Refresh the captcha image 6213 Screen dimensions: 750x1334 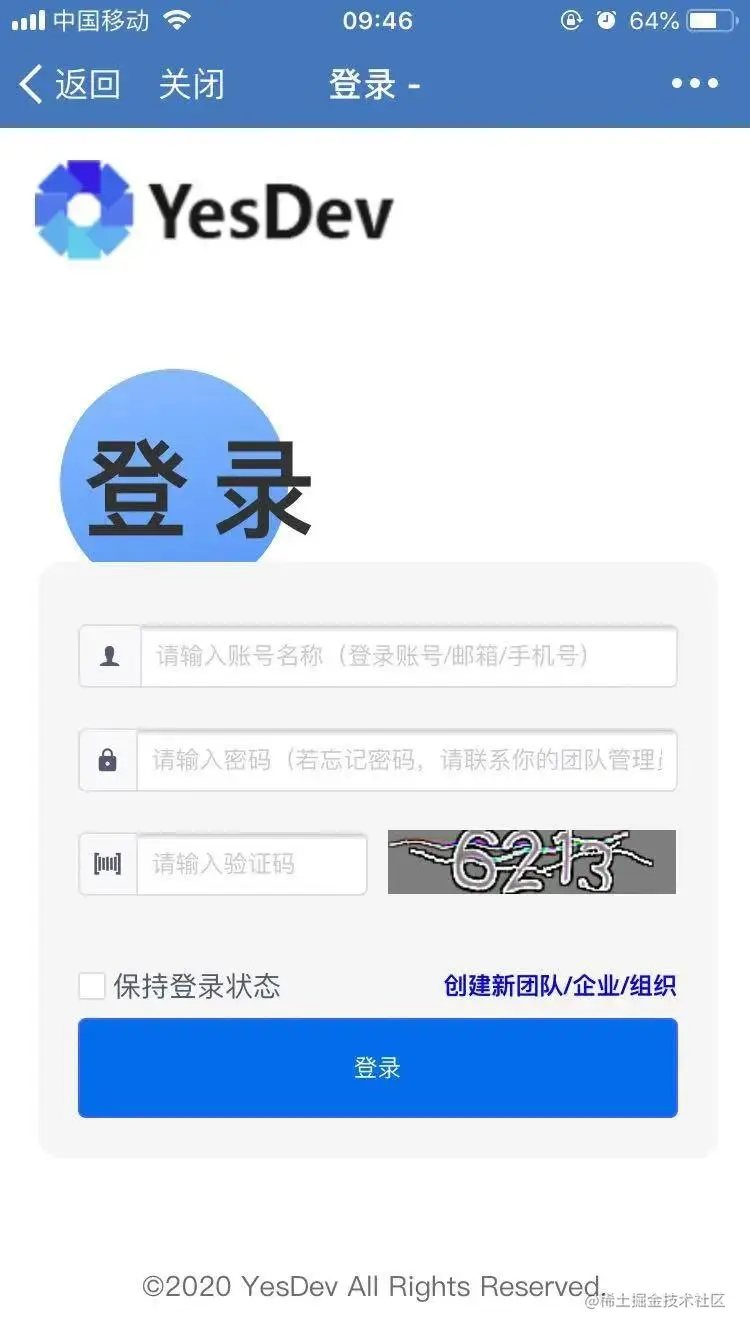pos(531,862)
